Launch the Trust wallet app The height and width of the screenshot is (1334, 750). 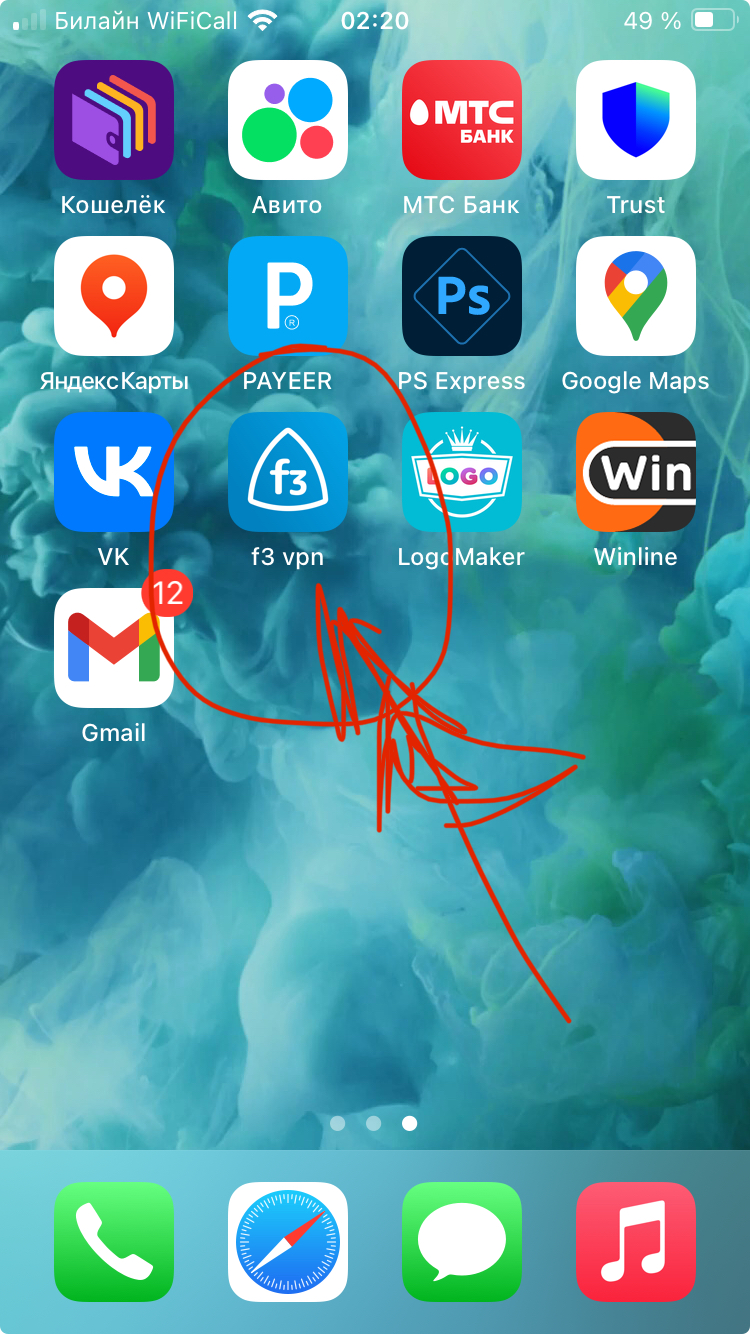pos(636,120)
